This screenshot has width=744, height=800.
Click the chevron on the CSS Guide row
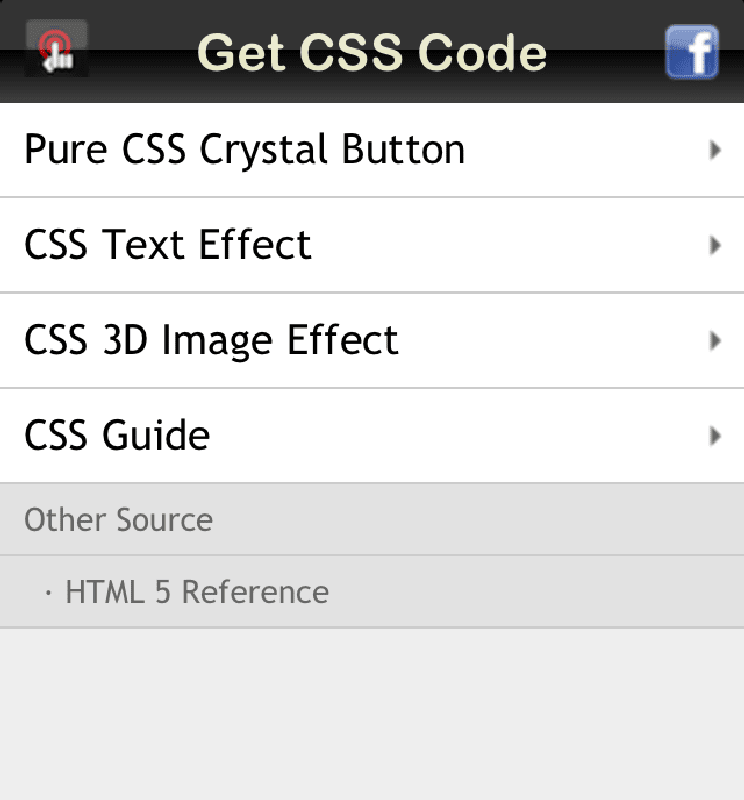coord(714,436)
